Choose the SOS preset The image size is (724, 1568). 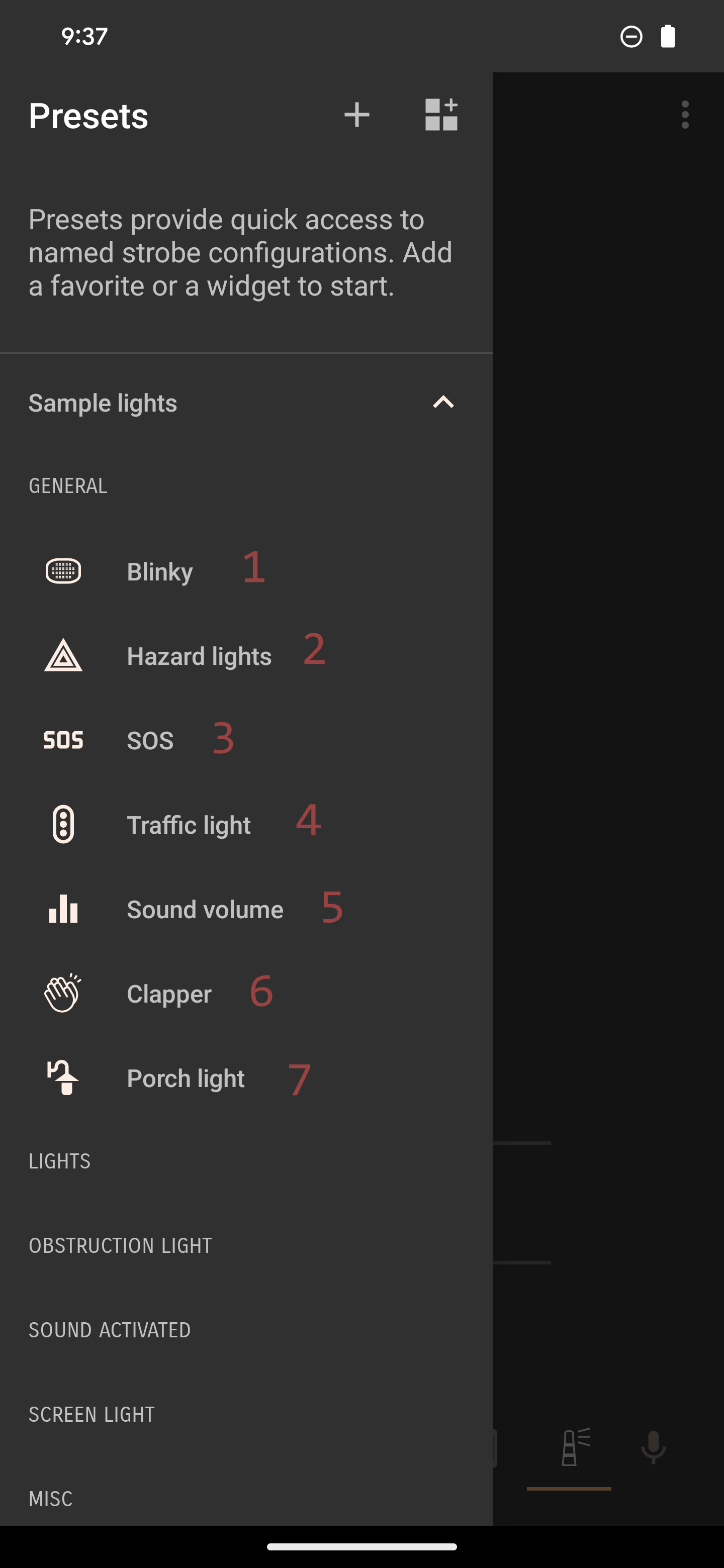[246, 740]
